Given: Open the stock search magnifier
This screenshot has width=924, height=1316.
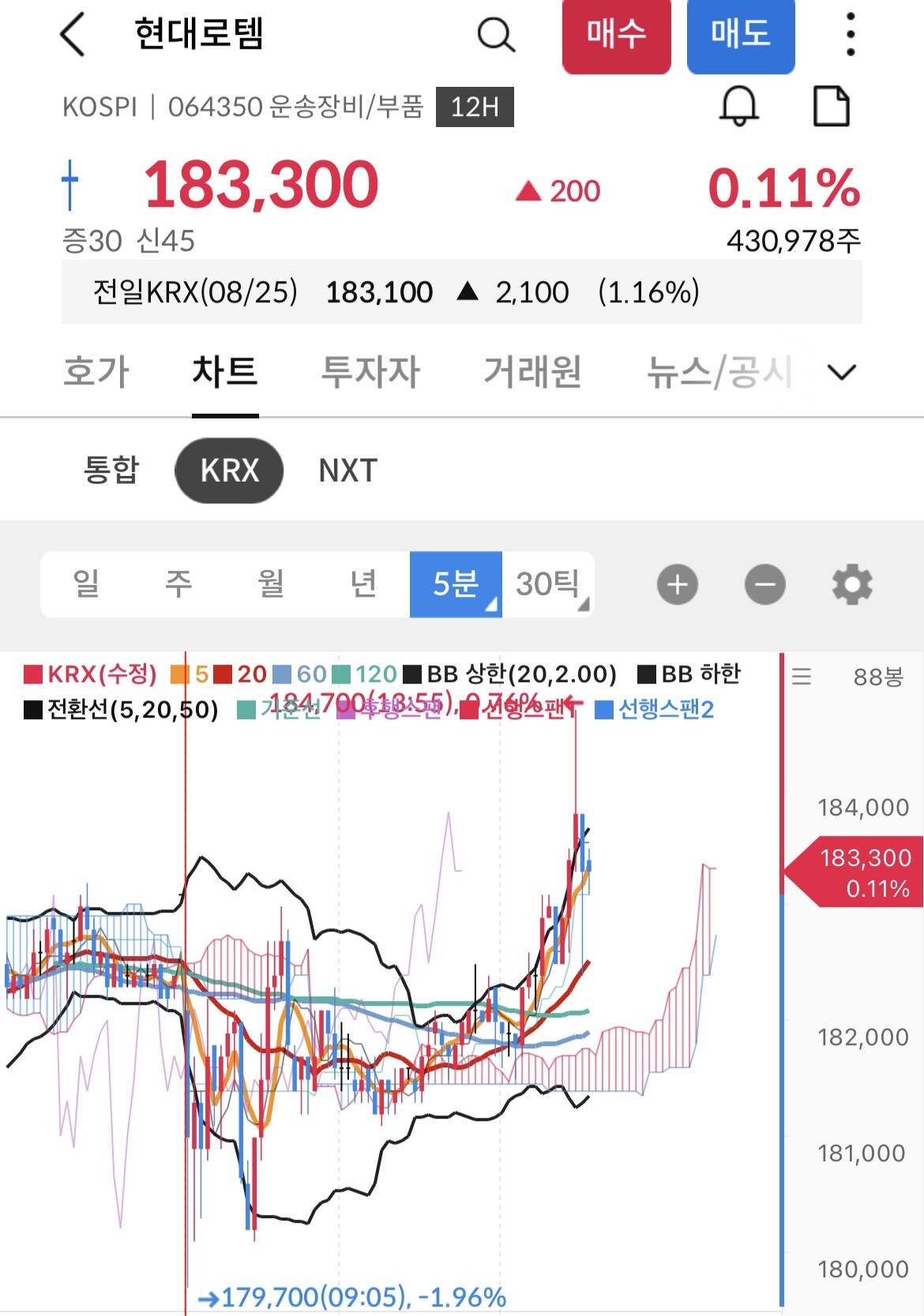Looking at the screenshot, I should pos(496,36).
